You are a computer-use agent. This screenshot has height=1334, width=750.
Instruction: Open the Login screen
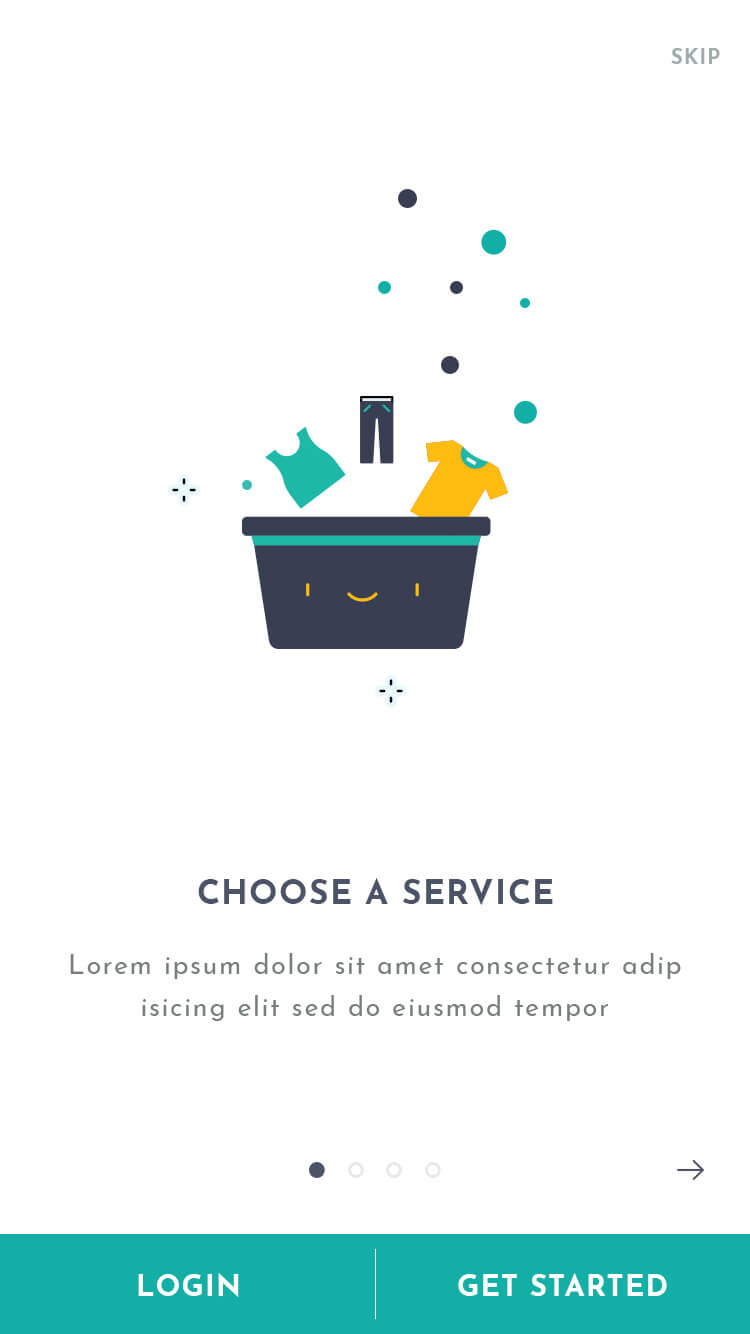tap(188, 1285)
